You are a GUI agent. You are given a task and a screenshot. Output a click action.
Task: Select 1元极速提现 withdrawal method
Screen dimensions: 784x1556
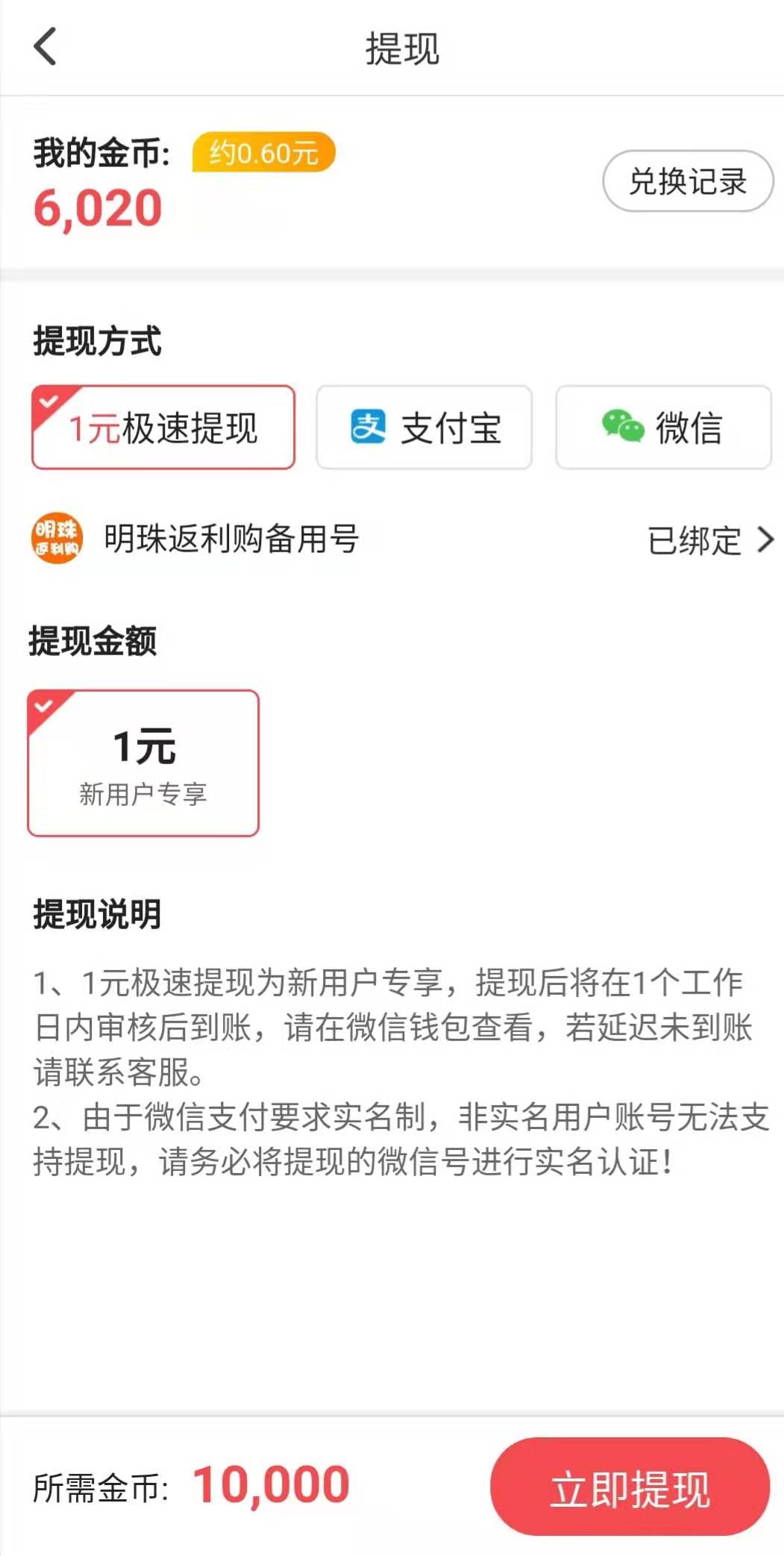(x=163, y=428)
